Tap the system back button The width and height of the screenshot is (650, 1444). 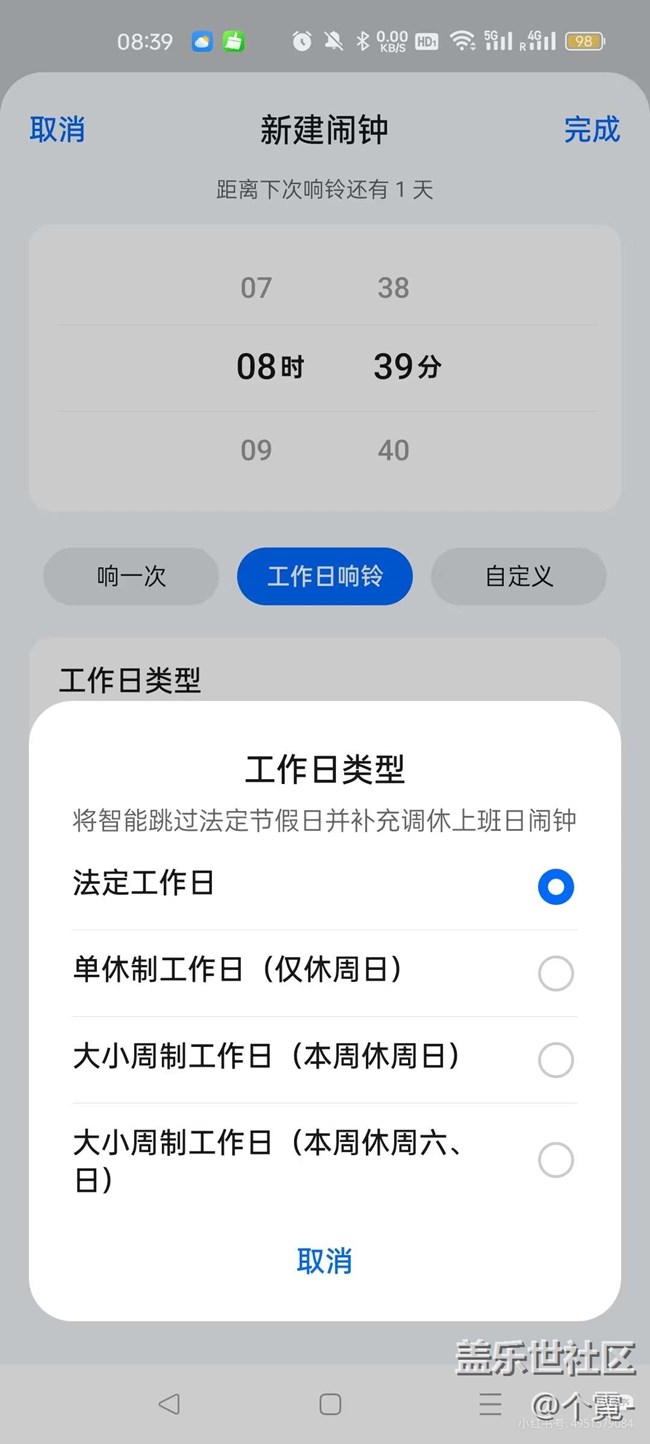point(169,1404)
